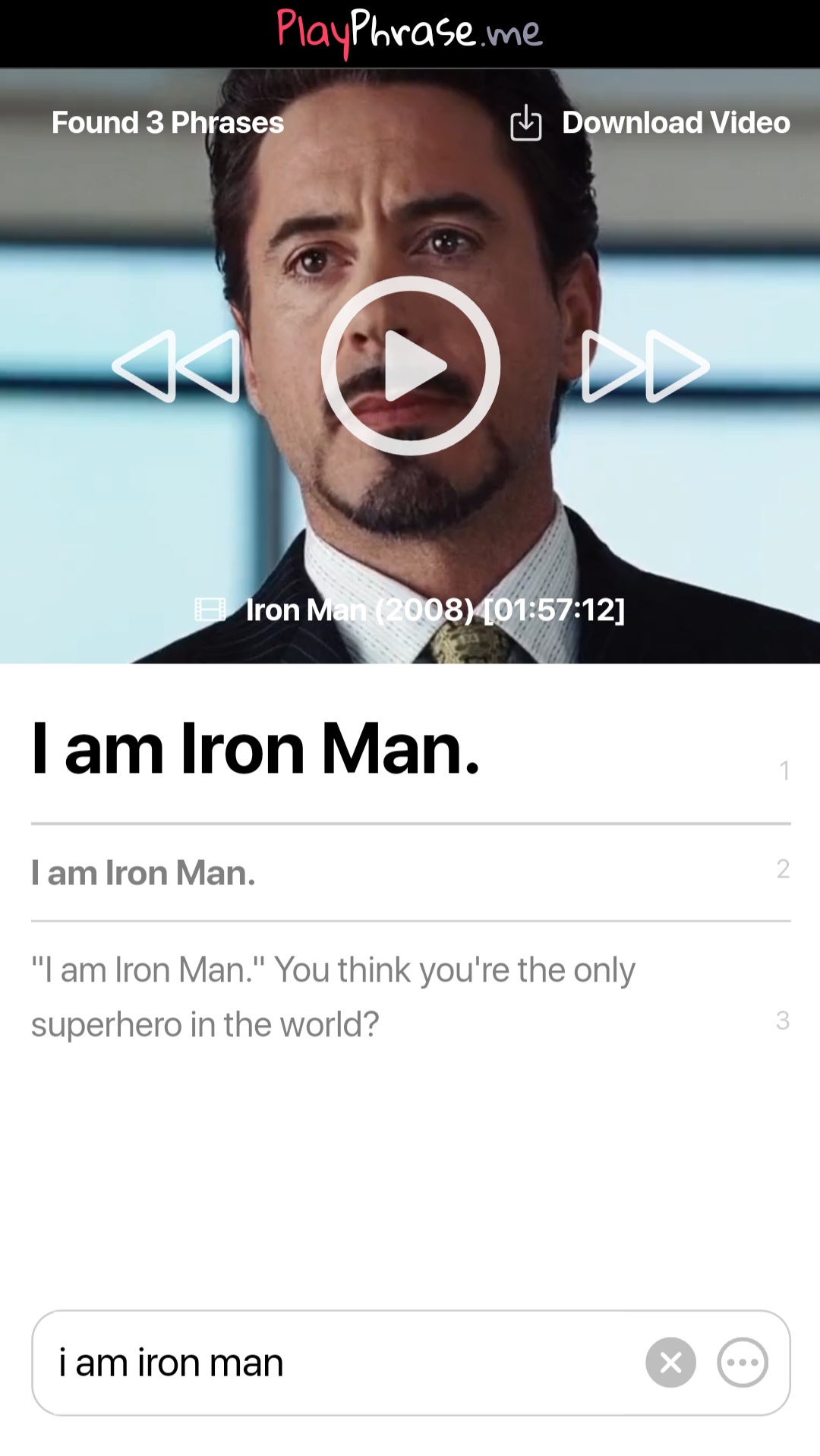820x1456 pixels.
Task: Play the Iron Man video clip
Action: point(410,366)
